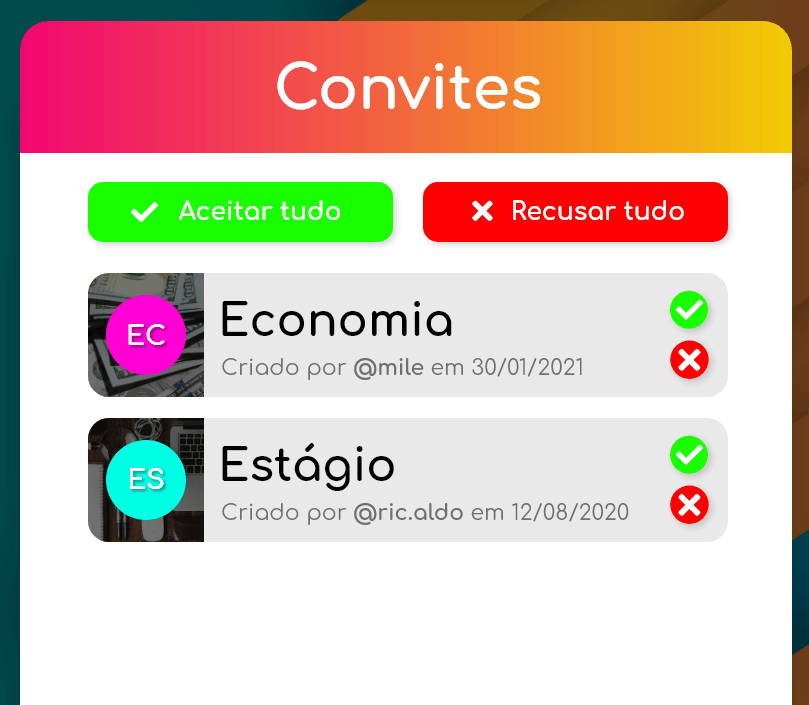This screenshot has width=809, height=705.
Task: Tap the green Aceitar tudo button
Action: (x=240, y=212)
